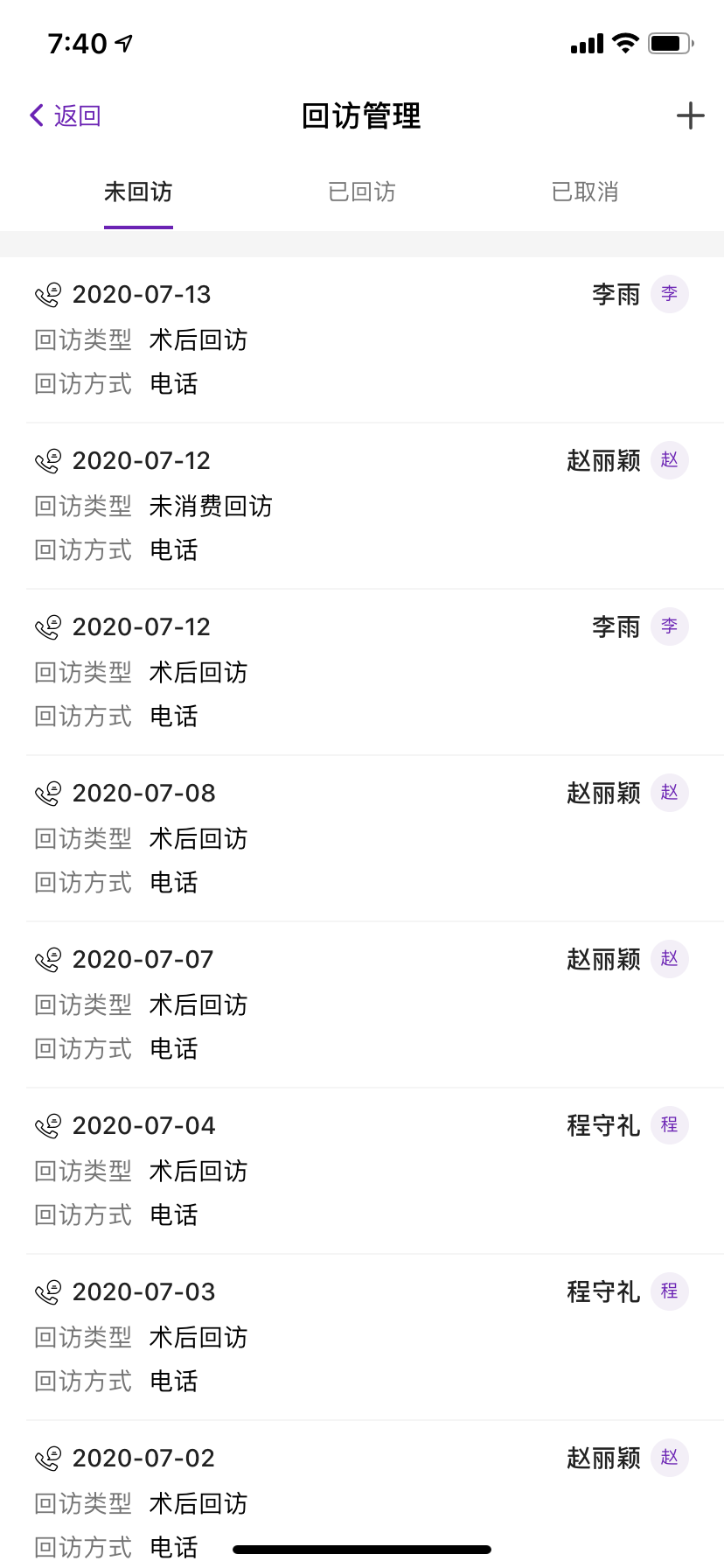Viewport: 724px width, 1568px height.
Task: Switch to the 已取消 tab
Action: [x=585, y=192]
